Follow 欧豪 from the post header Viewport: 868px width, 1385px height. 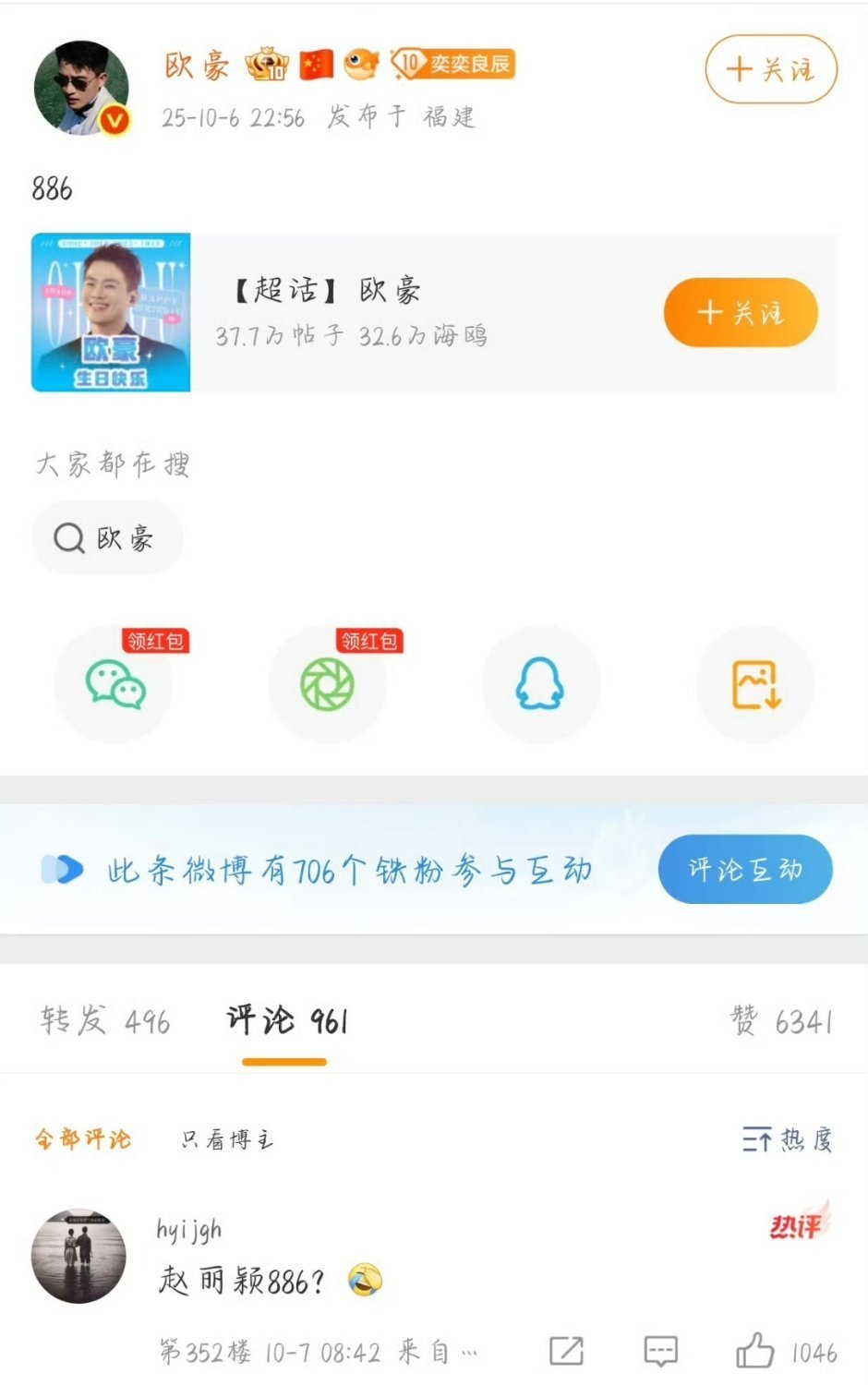(x=770, y=69)
